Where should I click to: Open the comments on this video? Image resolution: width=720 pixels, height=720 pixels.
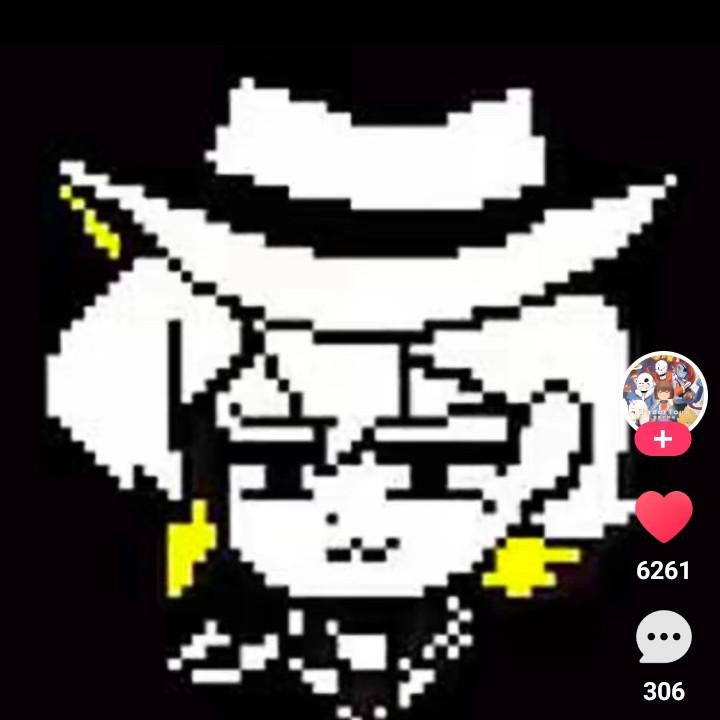pyautogui.click(x=663, y=640)
